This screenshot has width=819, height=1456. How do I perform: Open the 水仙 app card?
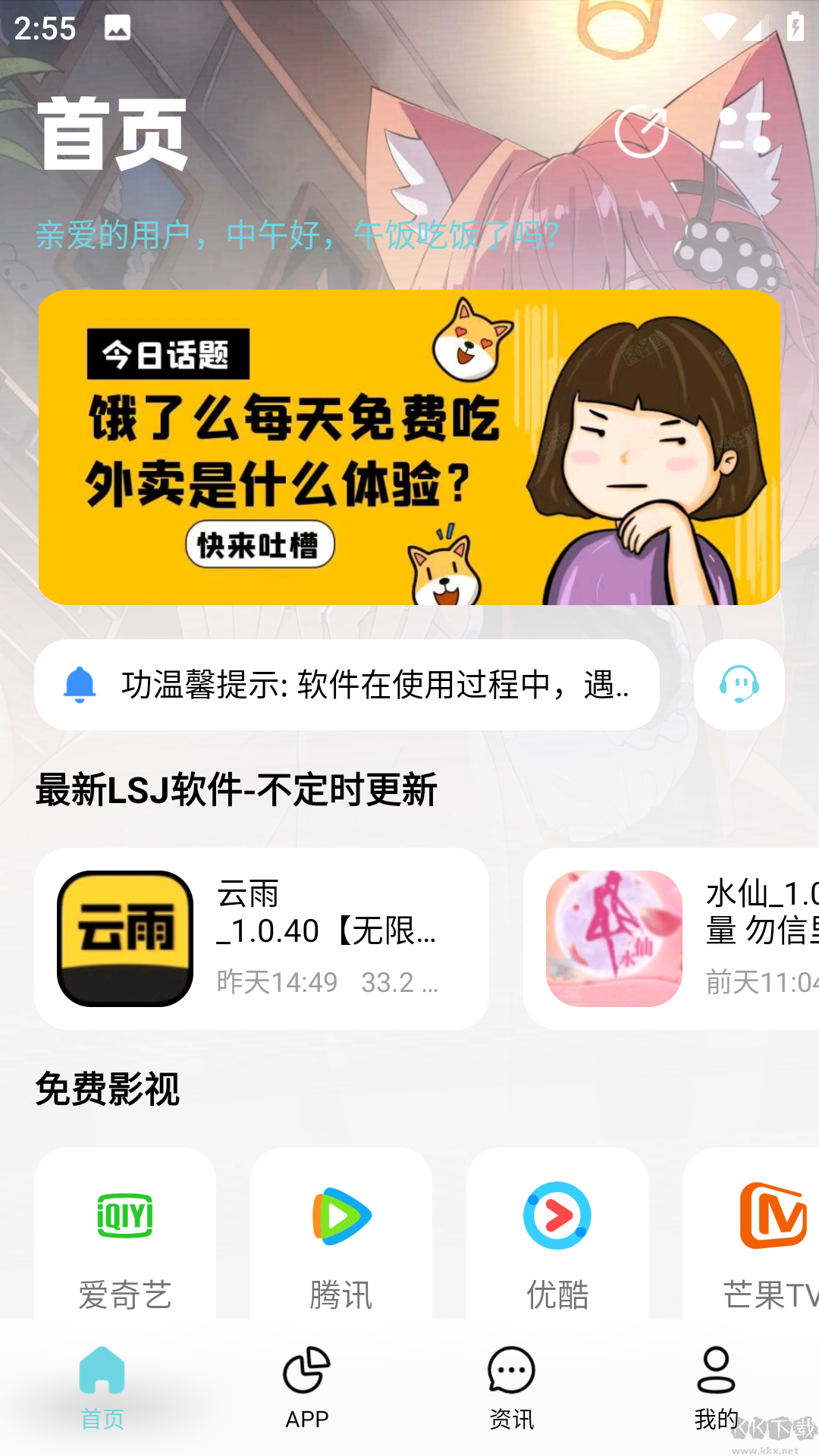[671, 938]
